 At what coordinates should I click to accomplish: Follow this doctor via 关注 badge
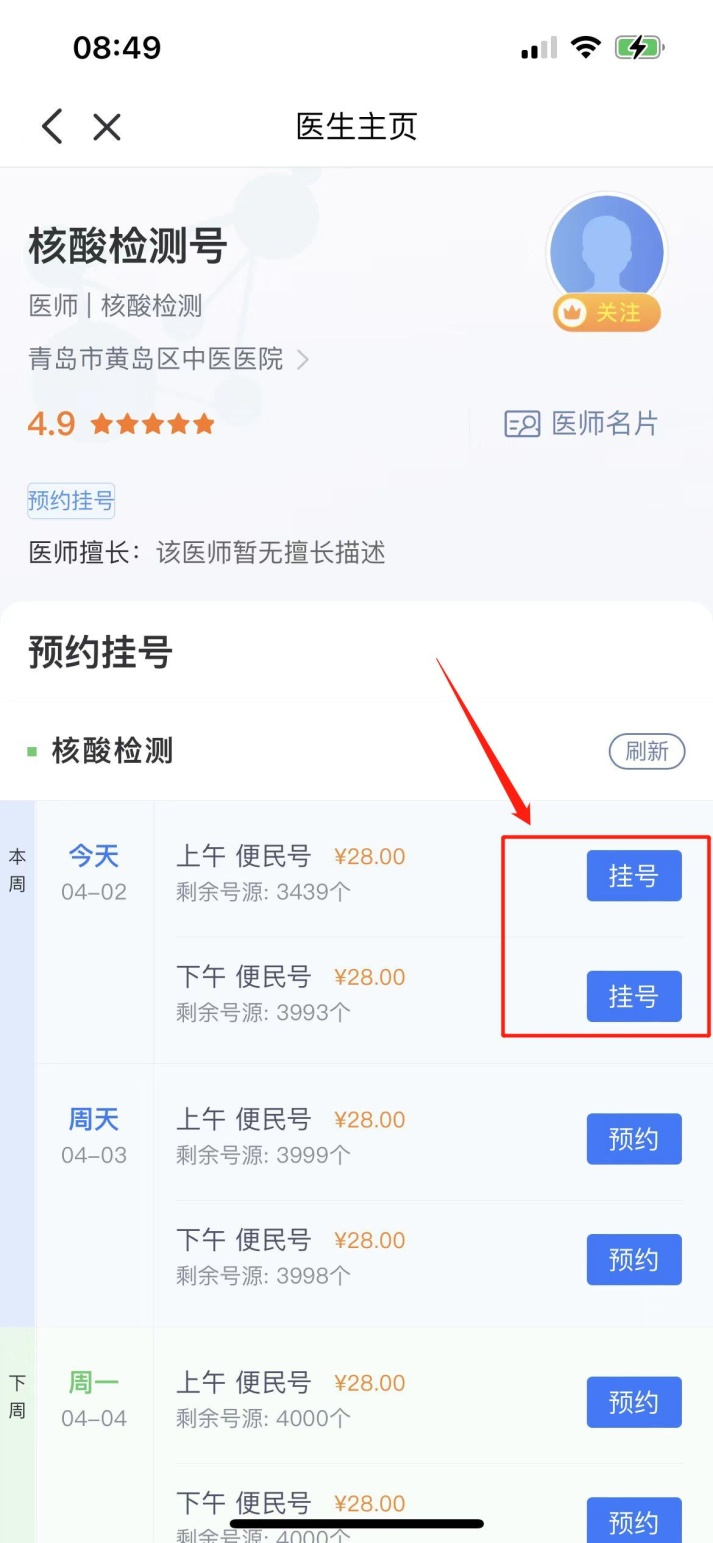[x=606, y=313]
